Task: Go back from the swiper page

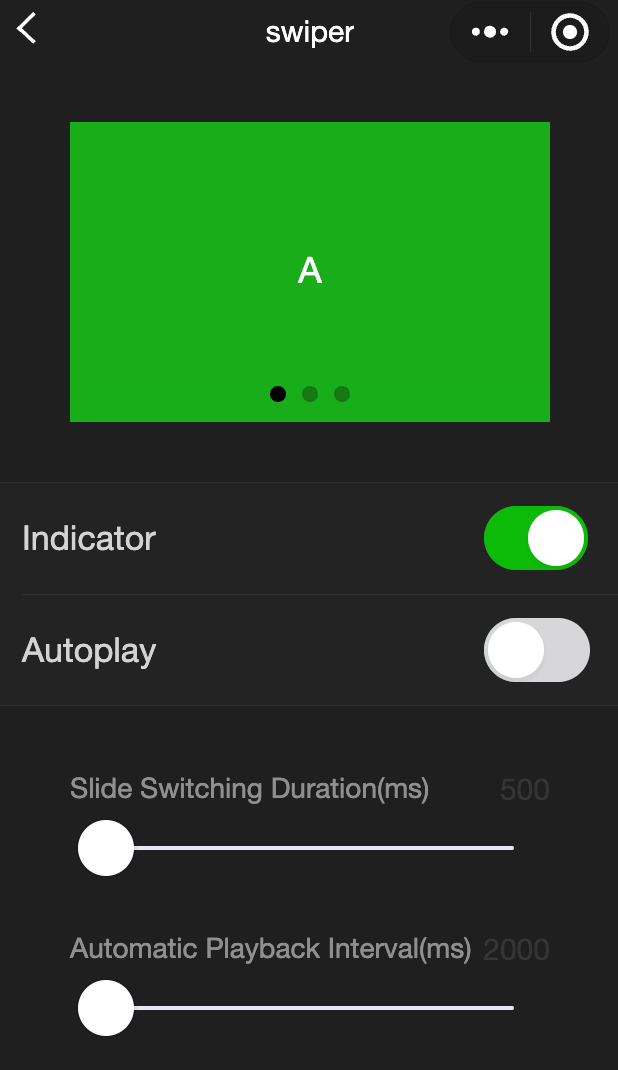Action: tap(27, 29)
